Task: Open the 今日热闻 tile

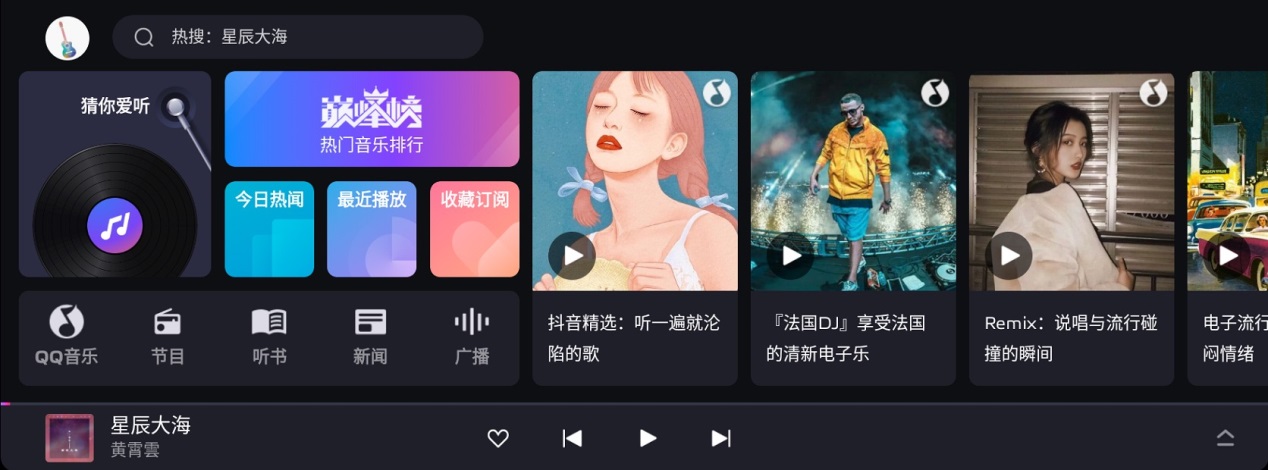Action: point(269,229)
